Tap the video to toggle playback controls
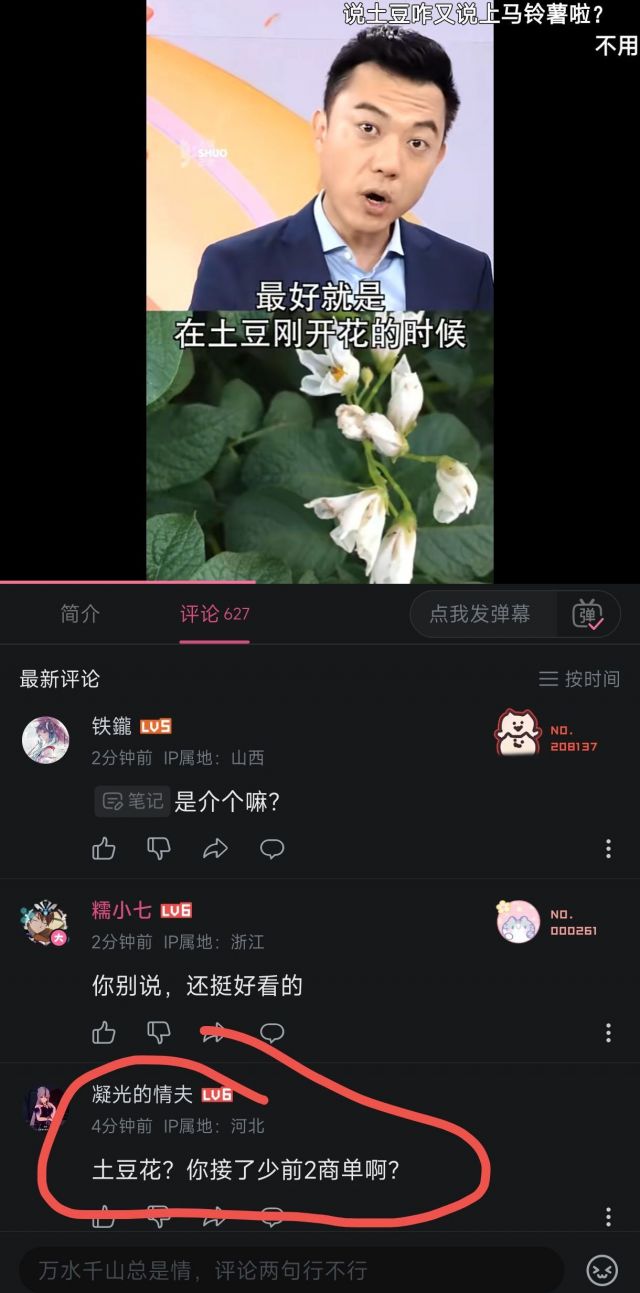 click(320, 290)
